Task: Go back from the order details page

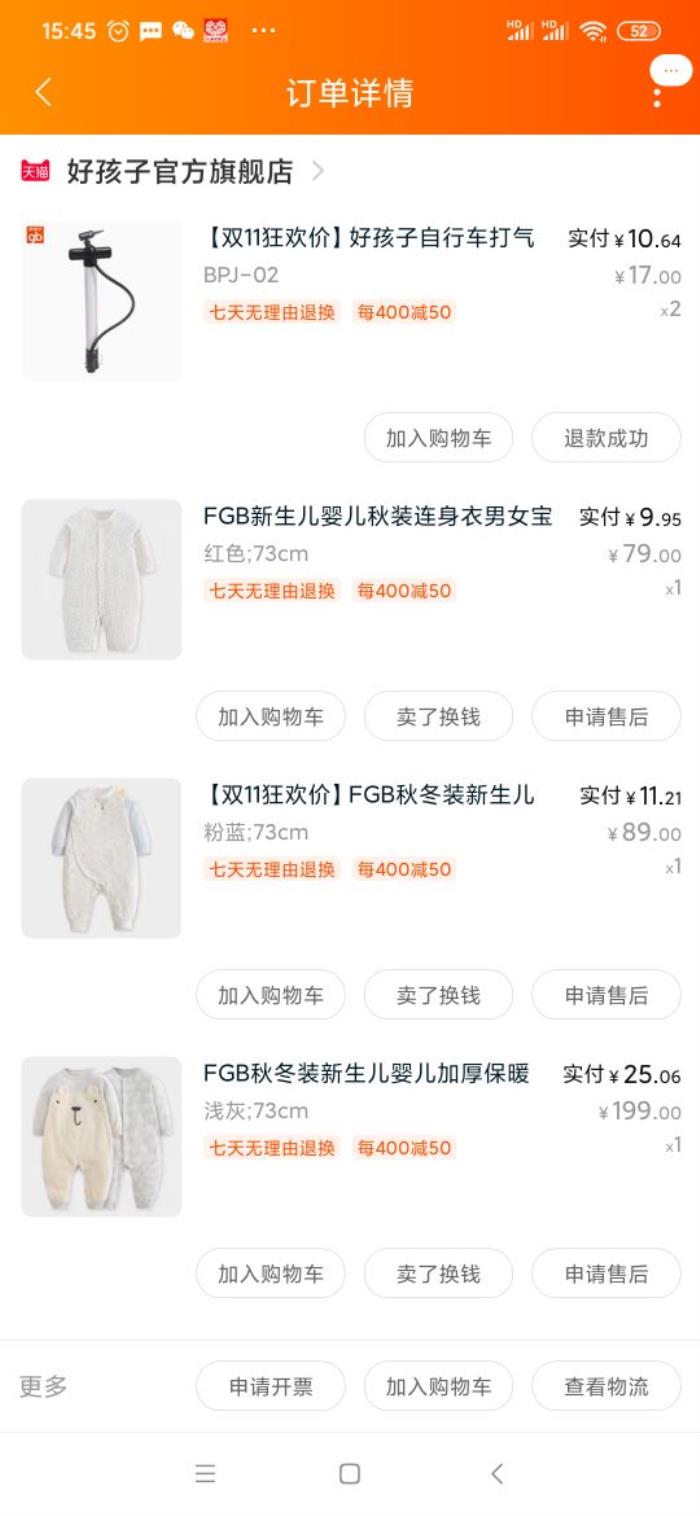Action: (x=43, y=93)
